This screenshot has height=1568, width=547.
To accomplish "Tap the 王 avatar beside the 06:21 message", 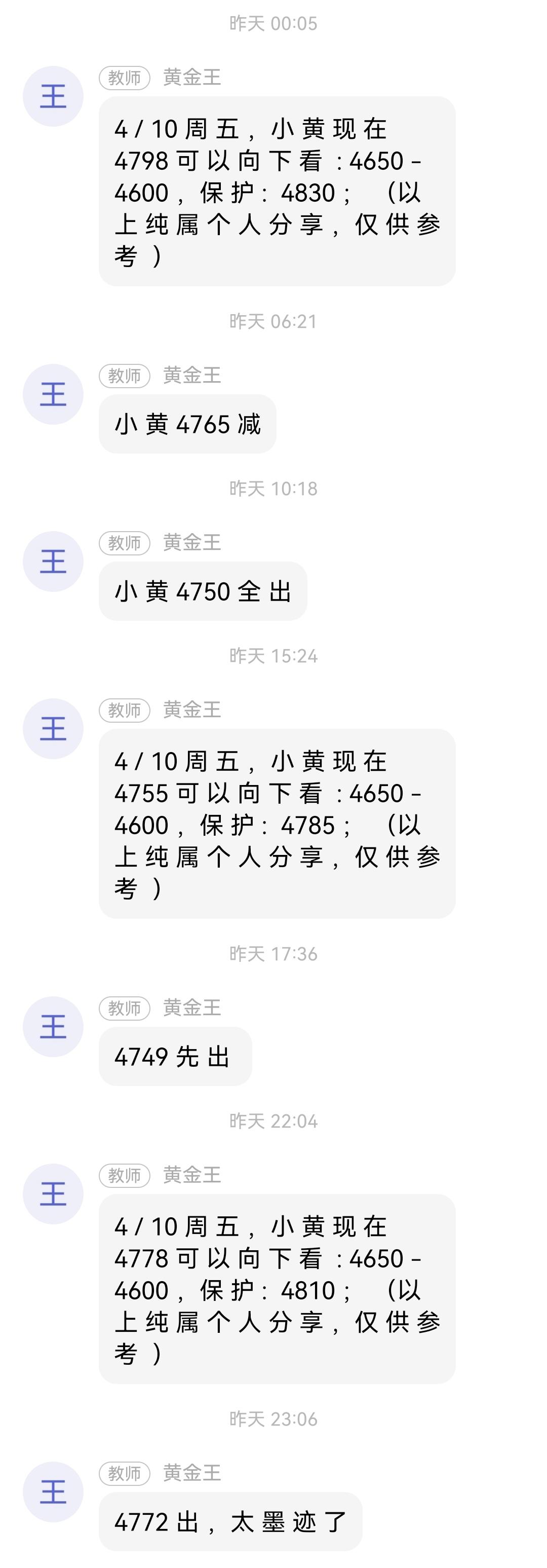I will point(54,394).
